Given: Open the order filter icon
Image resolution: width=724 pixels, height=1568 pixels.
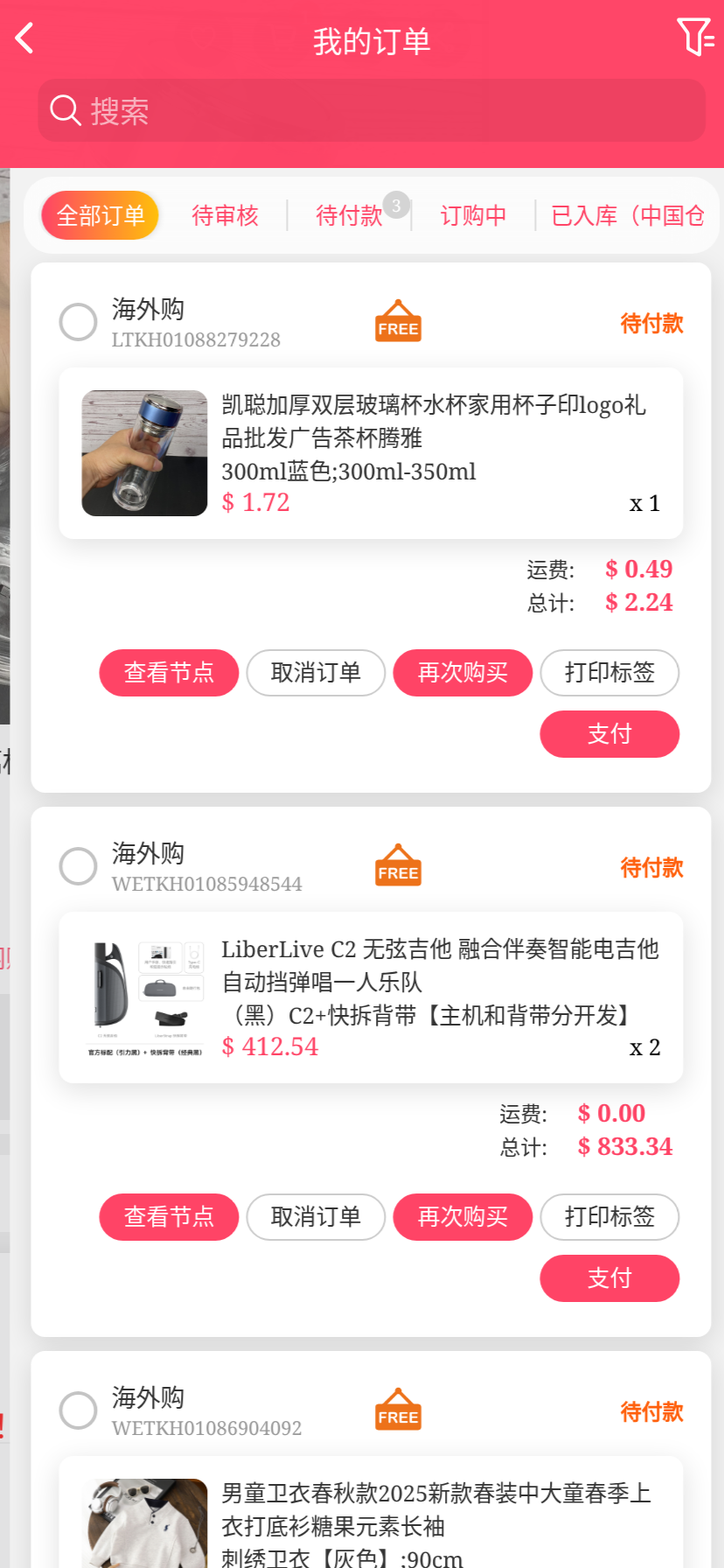Looking at the screenshot, I should [x=695, y=38].
